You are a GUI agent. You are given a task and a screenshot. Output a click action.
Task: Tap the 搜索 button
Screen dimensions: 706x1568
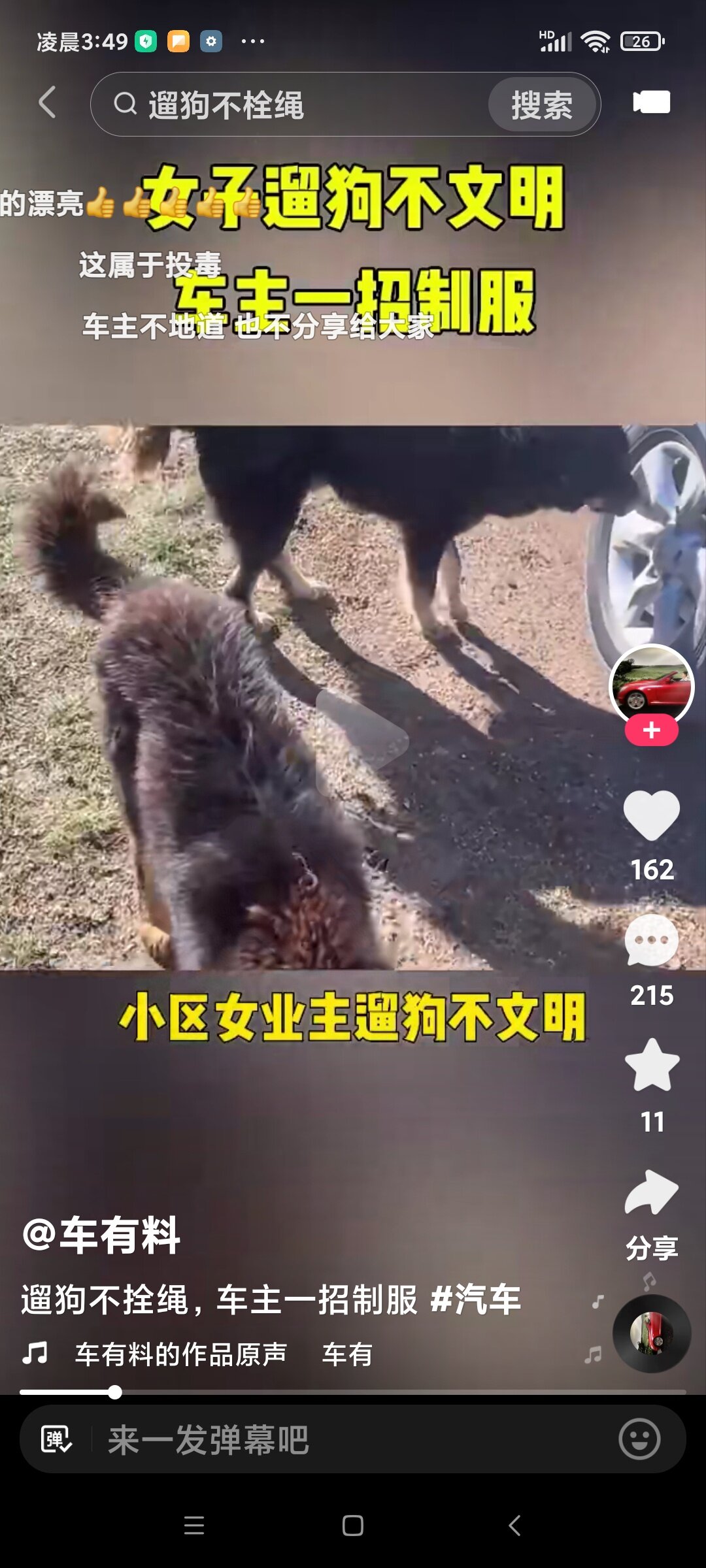[542, 105]
